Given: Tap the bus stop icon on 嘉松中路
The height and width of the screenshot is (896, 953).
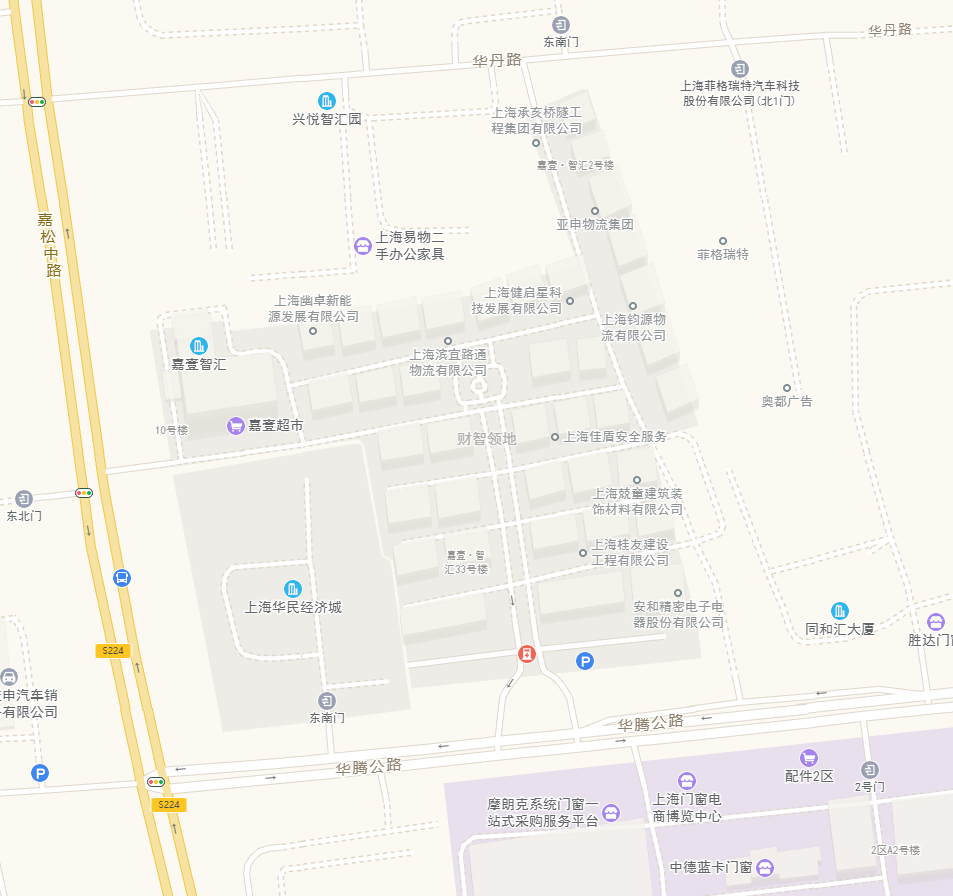Looking at the screenshot, I should point(122,577).
